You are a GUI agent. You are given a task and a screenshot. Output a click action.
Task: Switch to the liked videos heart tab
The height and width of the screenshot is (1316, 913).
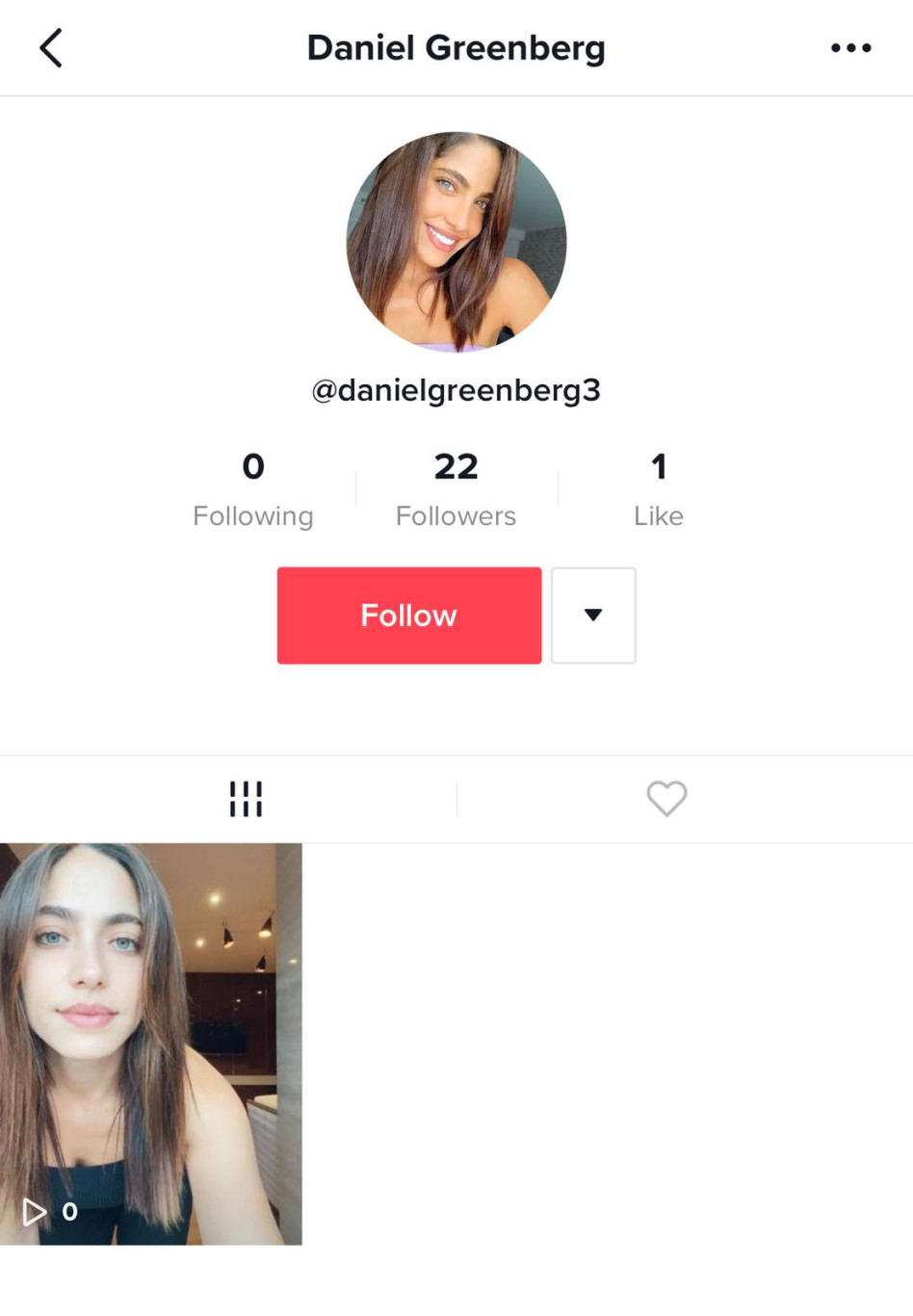coord(665,799)
